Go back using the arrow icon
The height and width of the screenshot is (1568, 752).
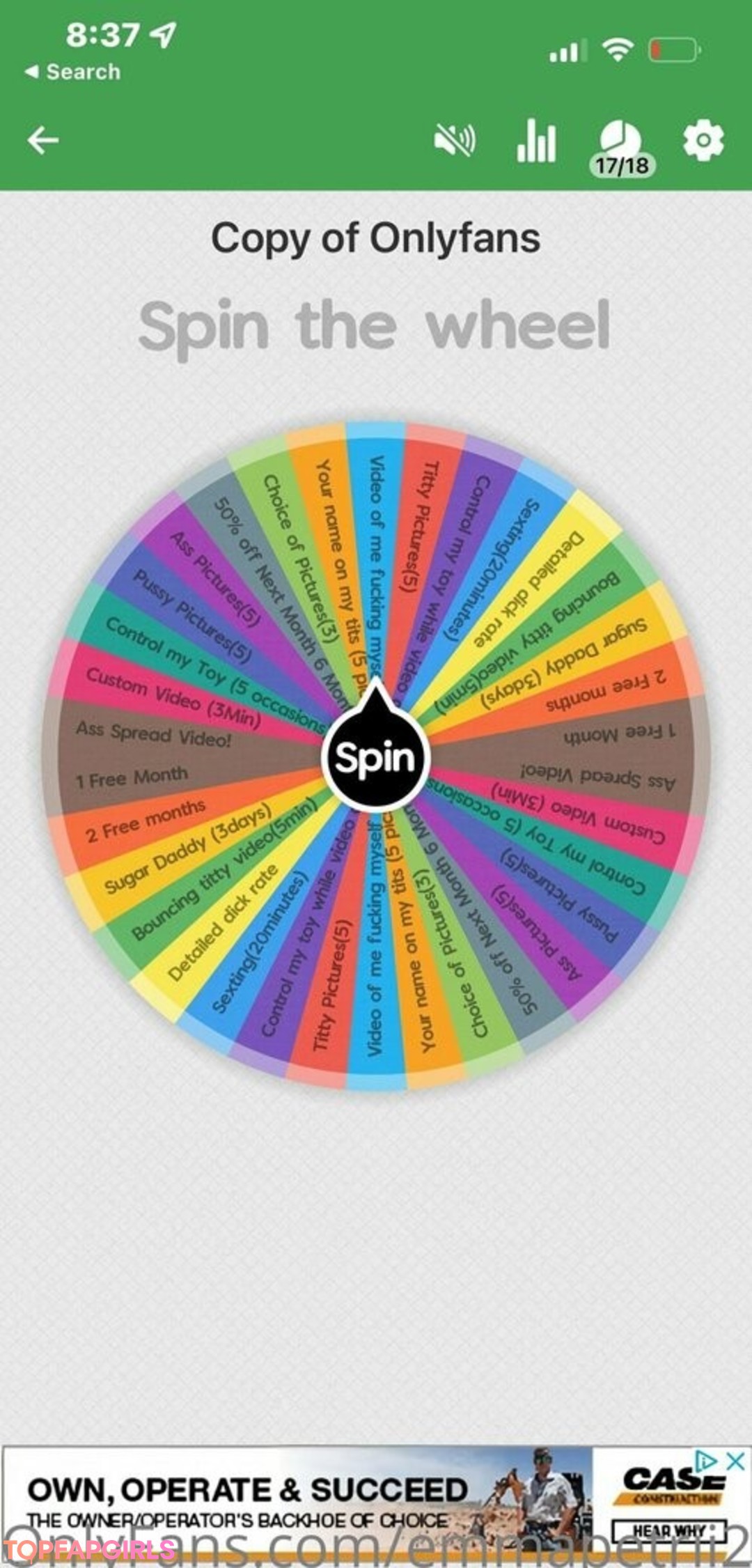pyautogui.click(x=43, y=141)
